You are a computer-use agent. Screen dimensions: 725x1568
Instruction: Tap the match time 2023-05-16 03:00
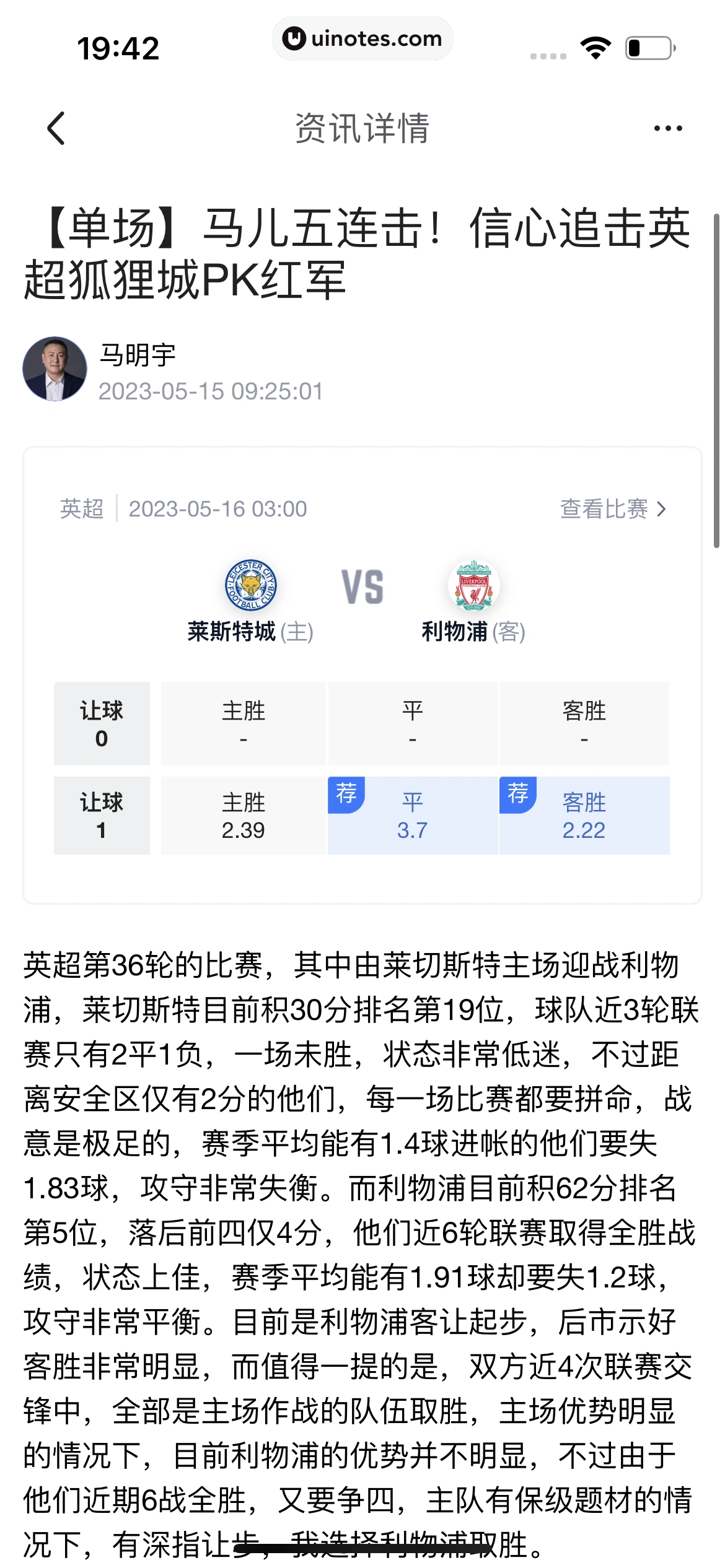[217, 509]
